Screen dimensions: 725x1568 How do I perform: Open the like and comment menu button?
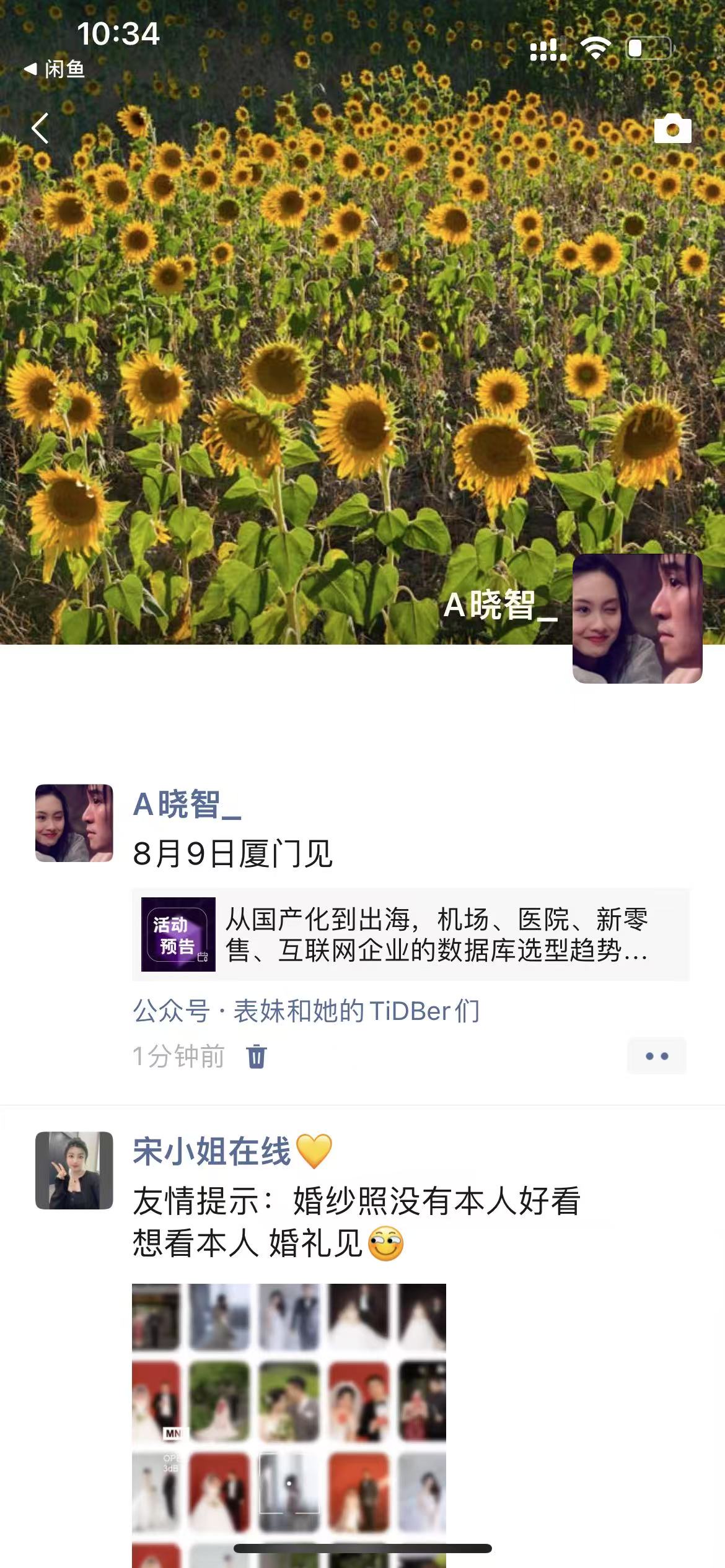(x=656, y=1056)
